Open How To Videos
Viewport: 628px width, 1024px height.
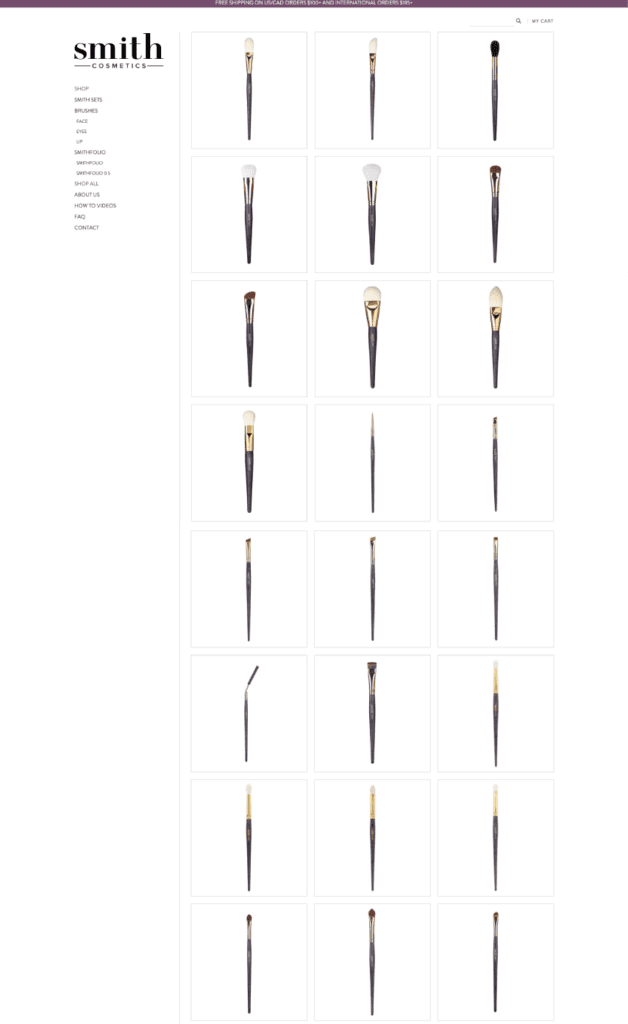(95, 206)
